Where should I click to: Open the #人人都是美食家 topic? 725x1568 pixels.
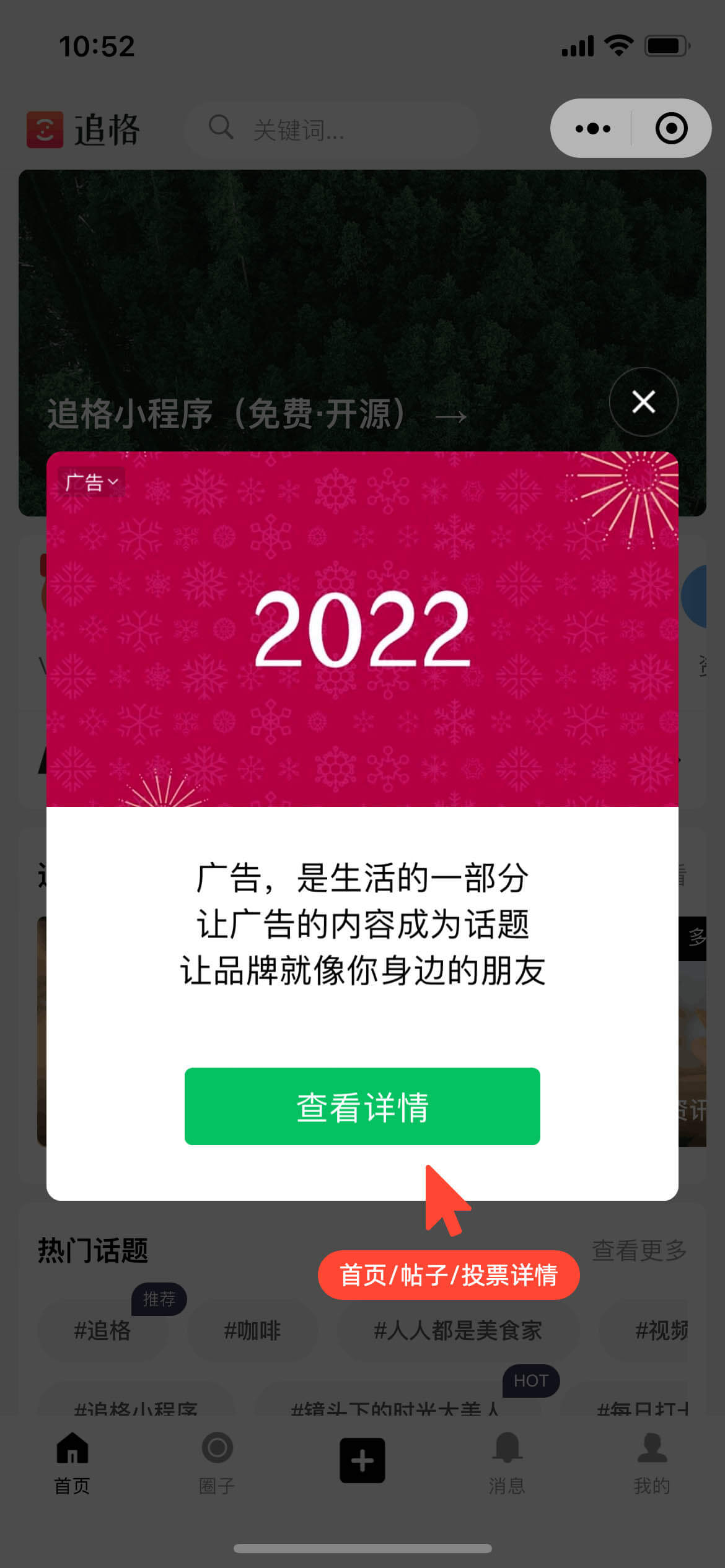click(458, 1330)
